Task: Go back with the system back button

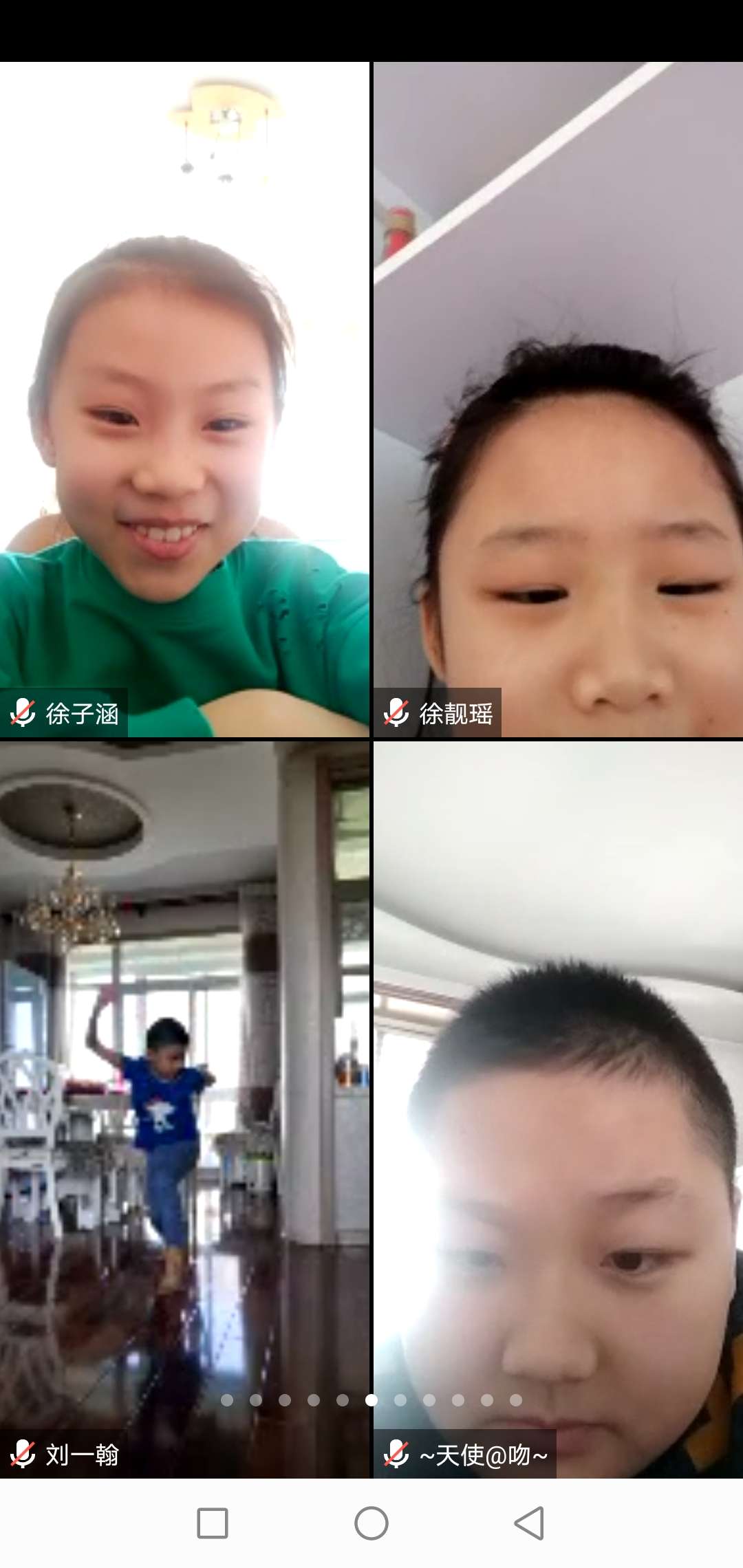Action: [x=529, y=1523]
